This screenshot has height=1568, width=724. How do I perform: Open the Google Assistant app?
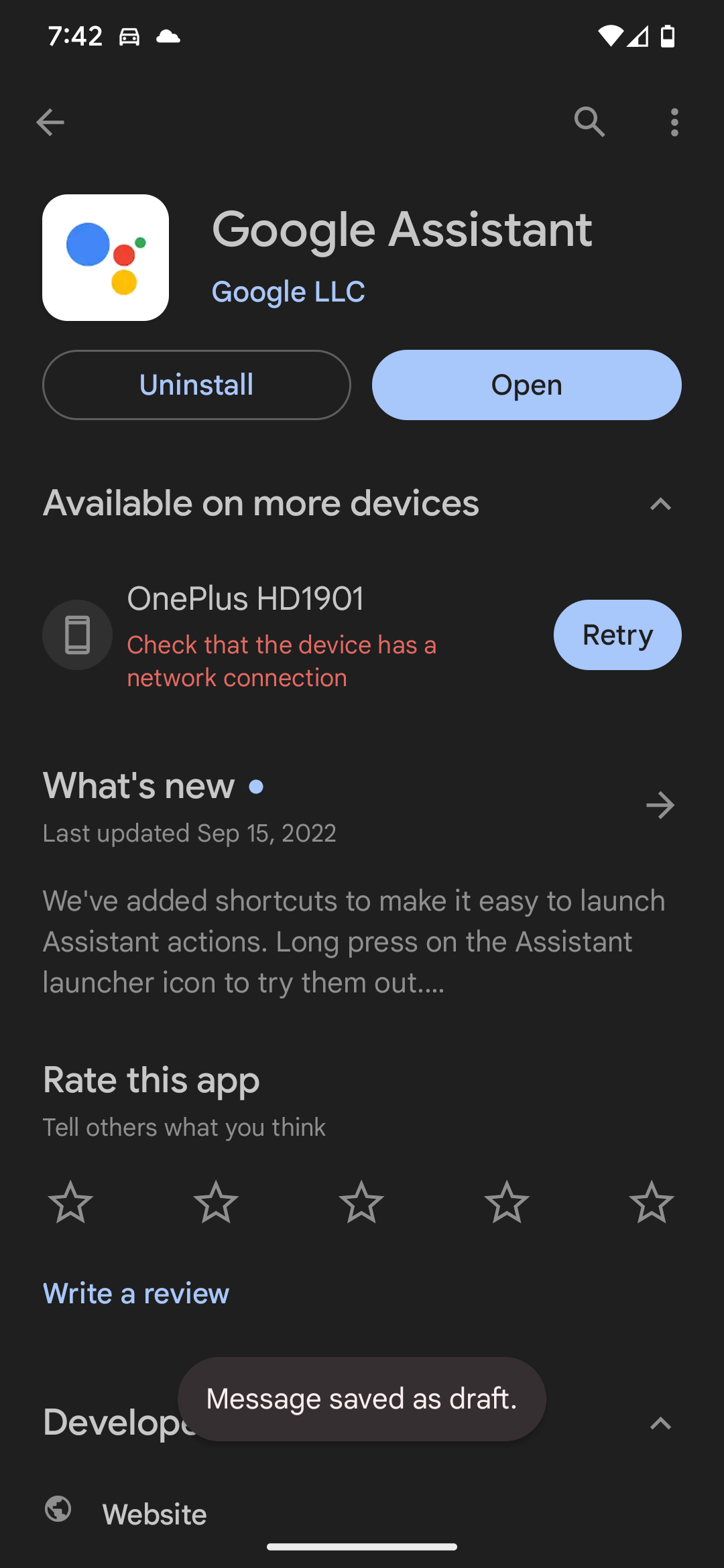(527, 385)
